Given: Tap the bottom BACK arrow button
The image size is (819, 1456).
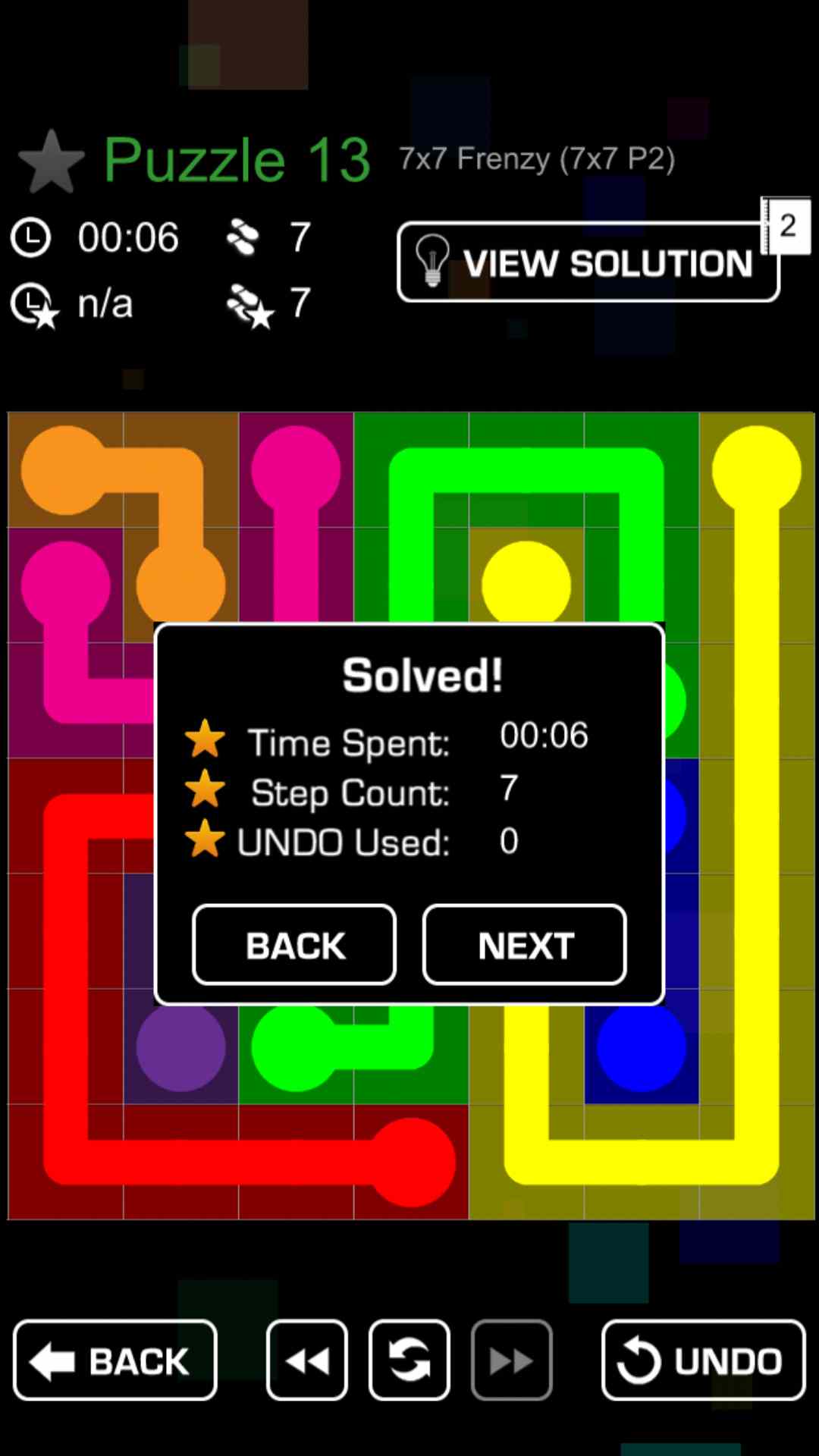Looking at the screenshot, I should (115, 1360).
